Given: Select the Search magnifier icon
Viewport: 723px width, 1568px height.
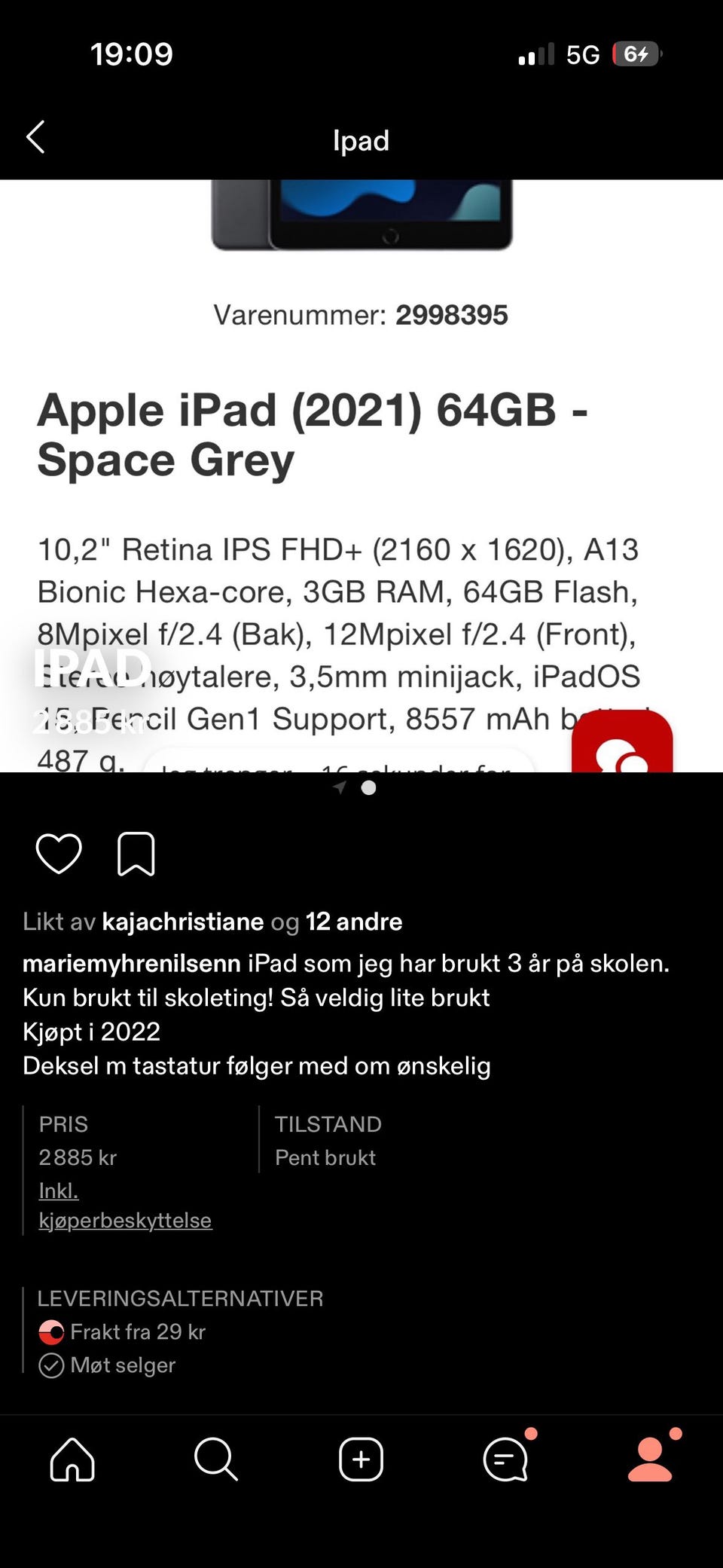Looking at the screenshot, I should point(216,1459).
